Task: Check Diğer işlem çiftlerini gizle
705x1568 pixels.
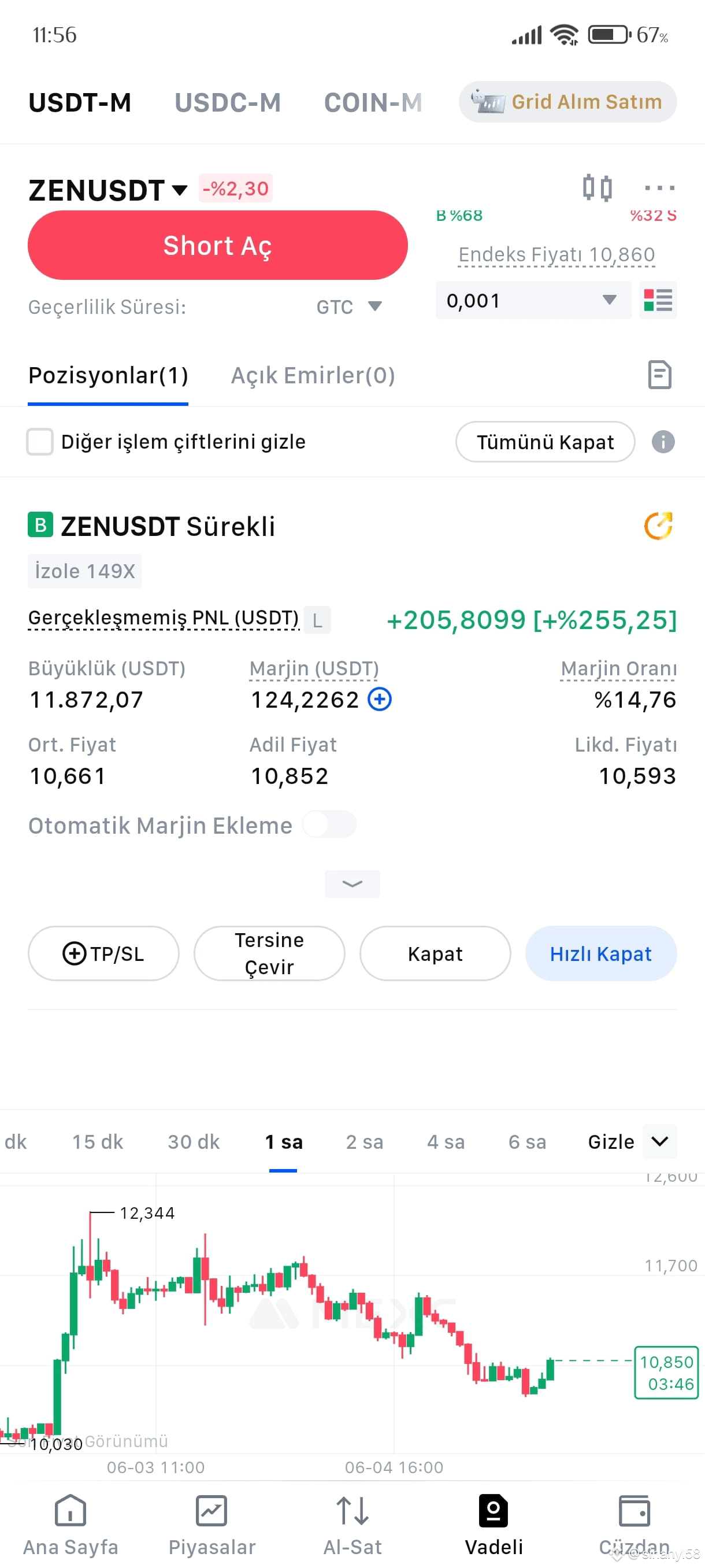Action: (39, 442)
